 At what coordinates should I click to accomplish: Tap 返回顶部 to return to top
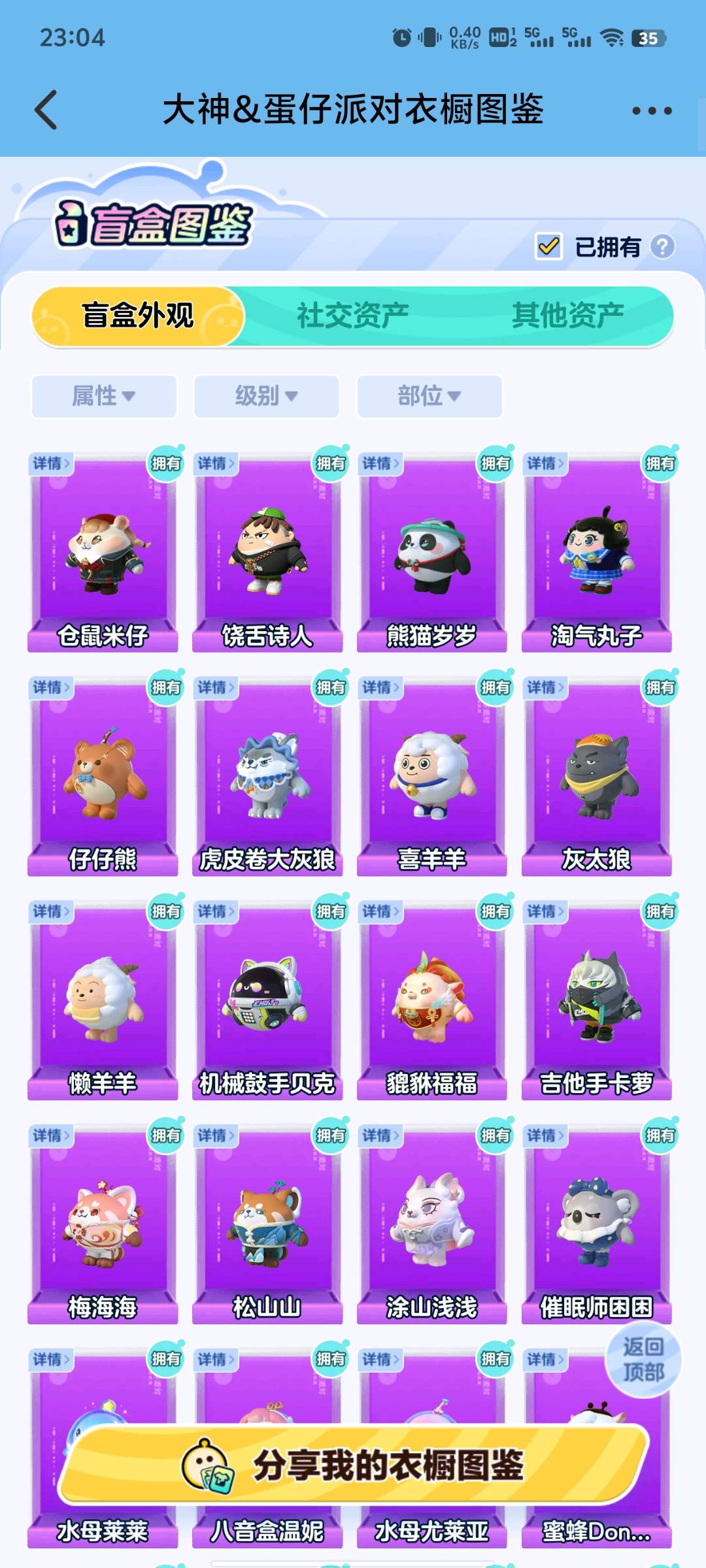coord(643,1359)
